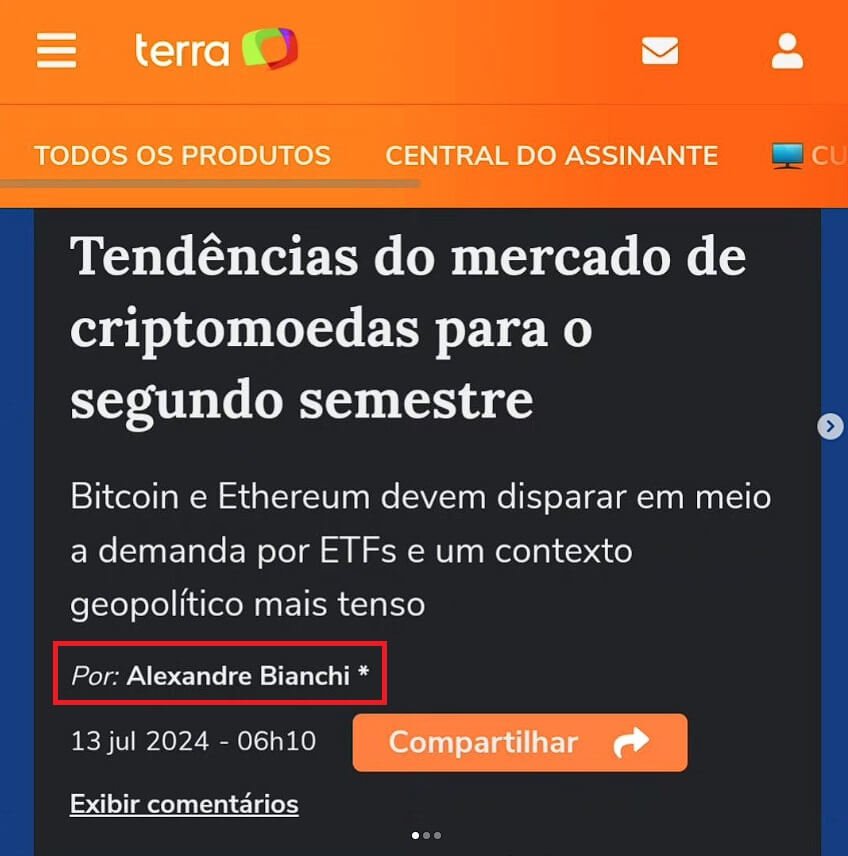Go to Terra homepage via logo
The image size is (848, 856).
[x=216, y=49]
